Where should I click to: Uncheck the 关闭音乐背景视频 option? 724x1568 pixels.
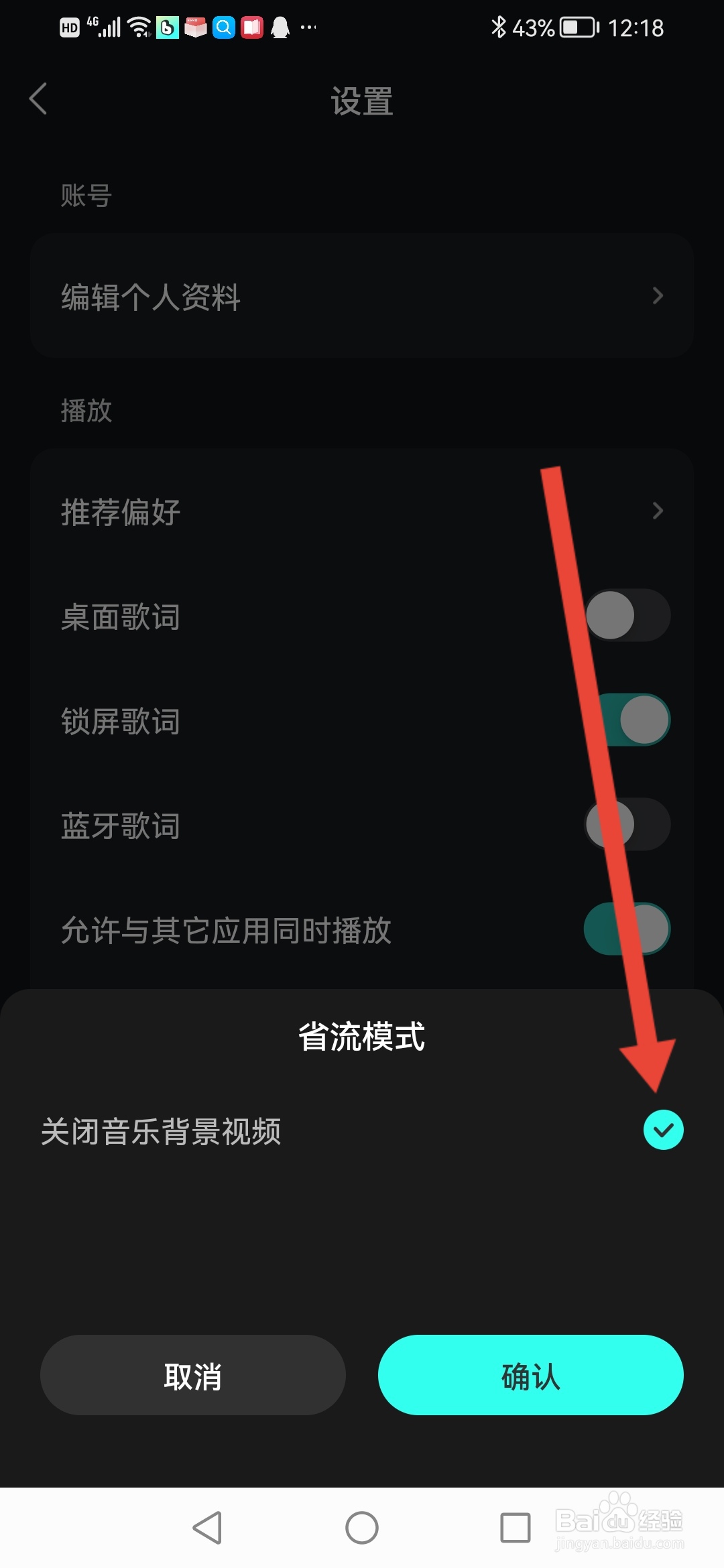(x=664, y=1130)
